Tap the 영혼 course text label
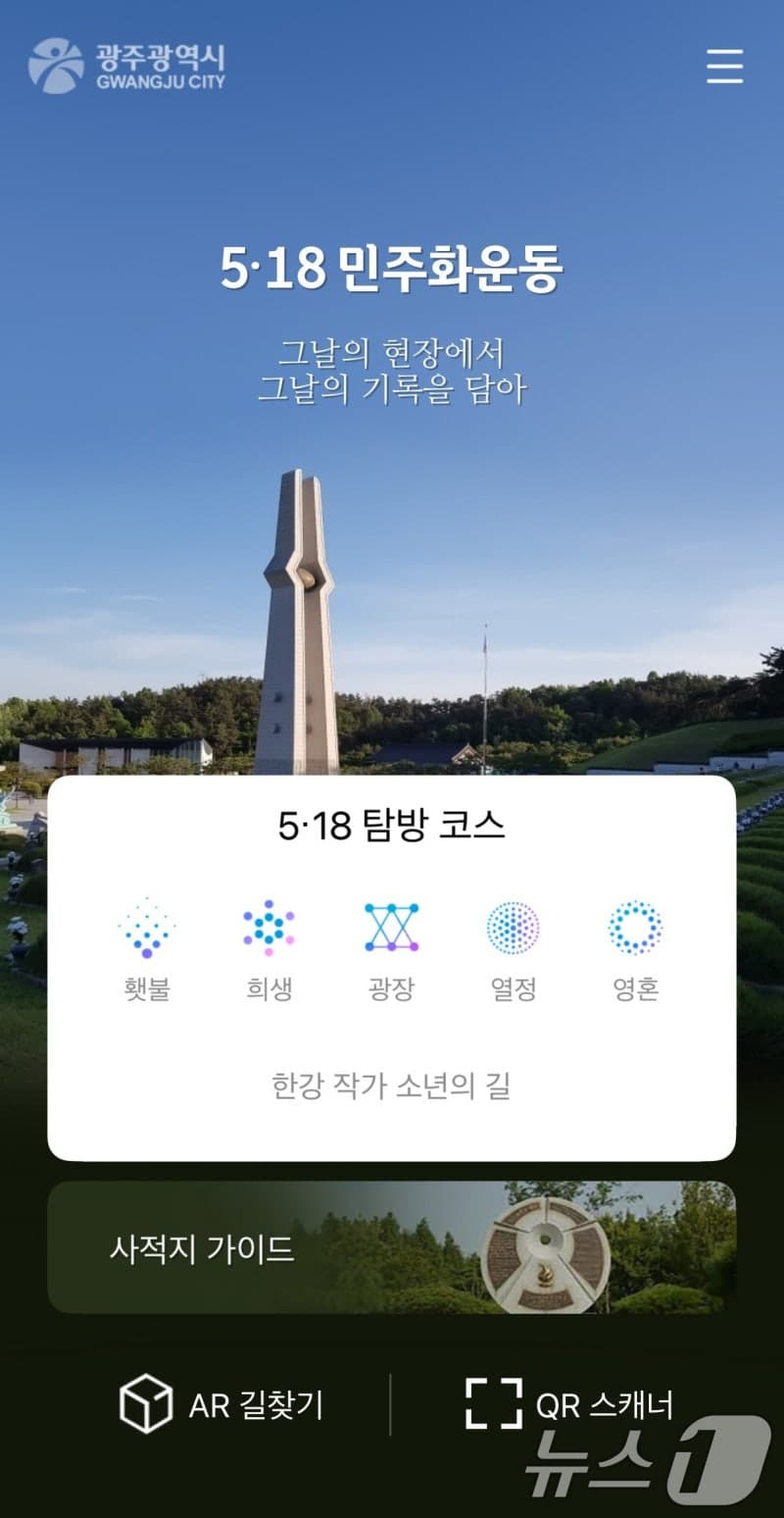Screen dimensions: 784x1518 (x=635, y=990)
